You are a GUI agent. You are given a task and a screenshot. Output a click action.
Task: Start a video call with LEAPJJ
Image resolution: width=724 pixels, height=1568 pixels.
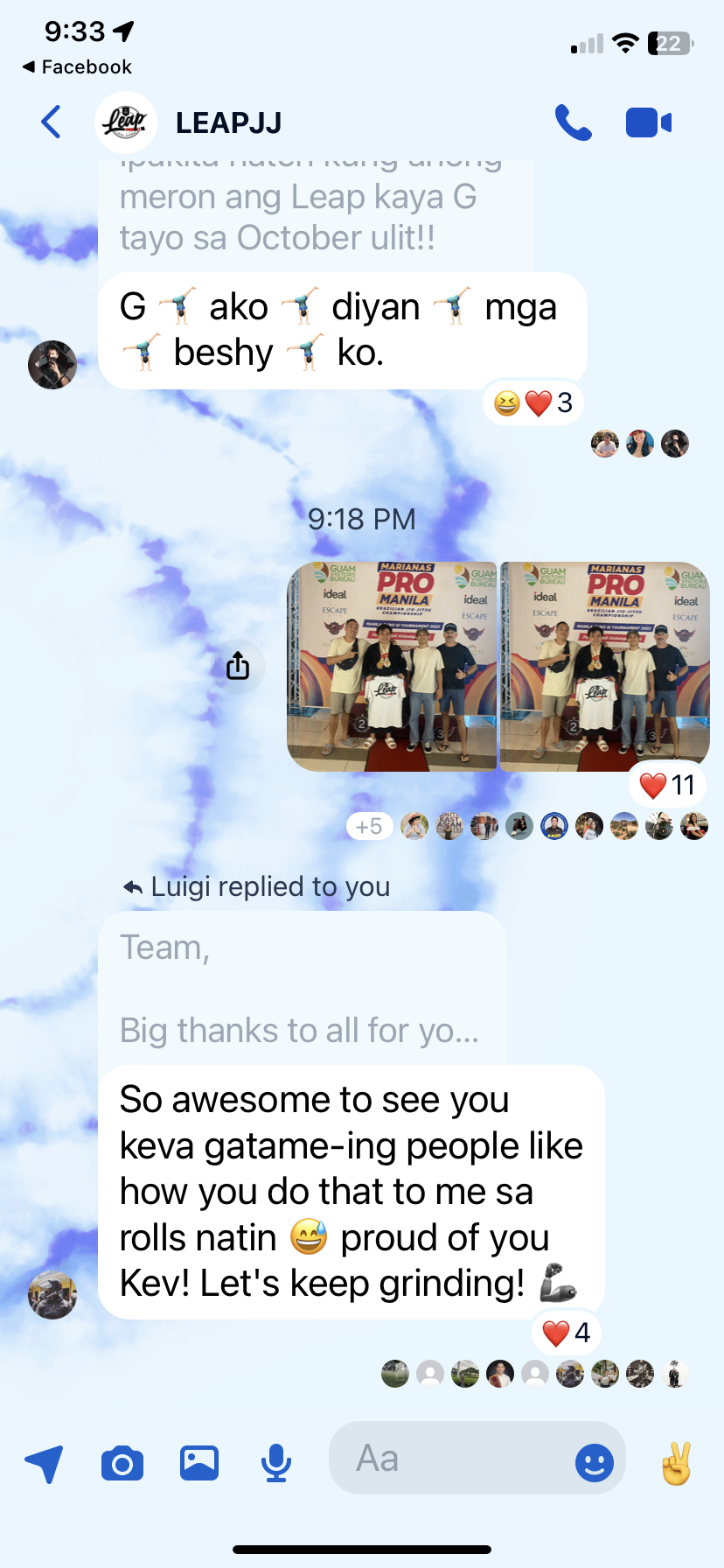648,122
